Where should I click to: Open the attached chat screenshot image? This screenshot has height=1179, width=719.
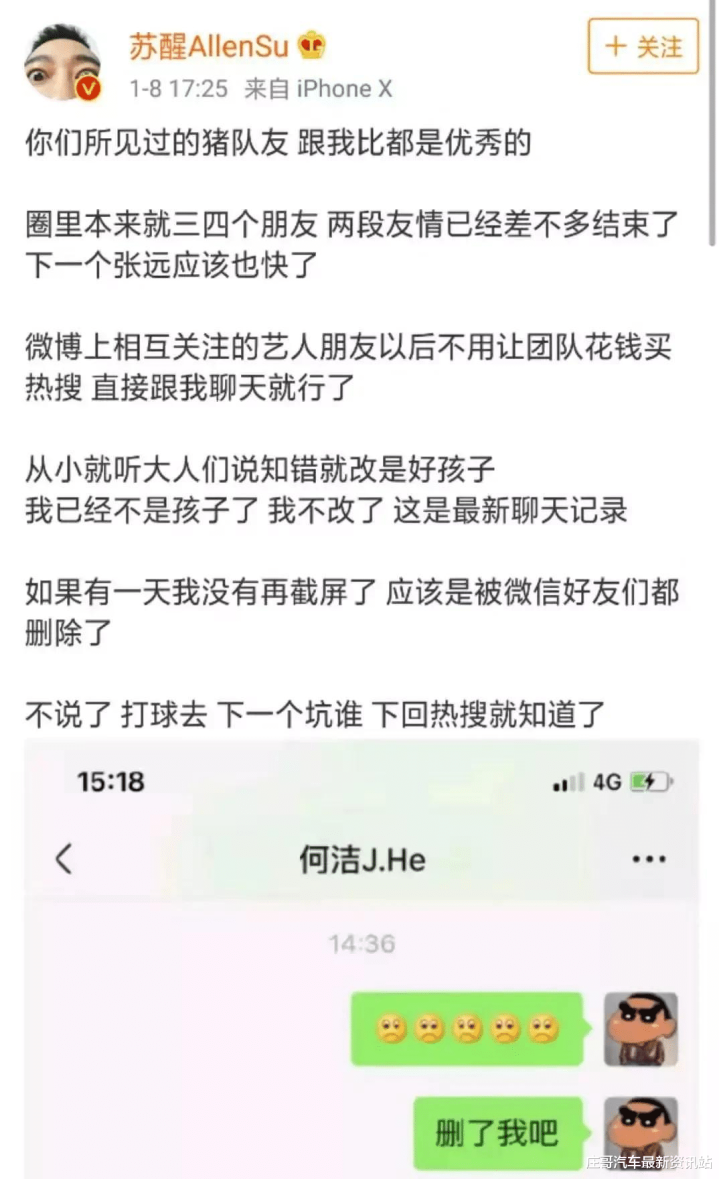coord(362,959)
